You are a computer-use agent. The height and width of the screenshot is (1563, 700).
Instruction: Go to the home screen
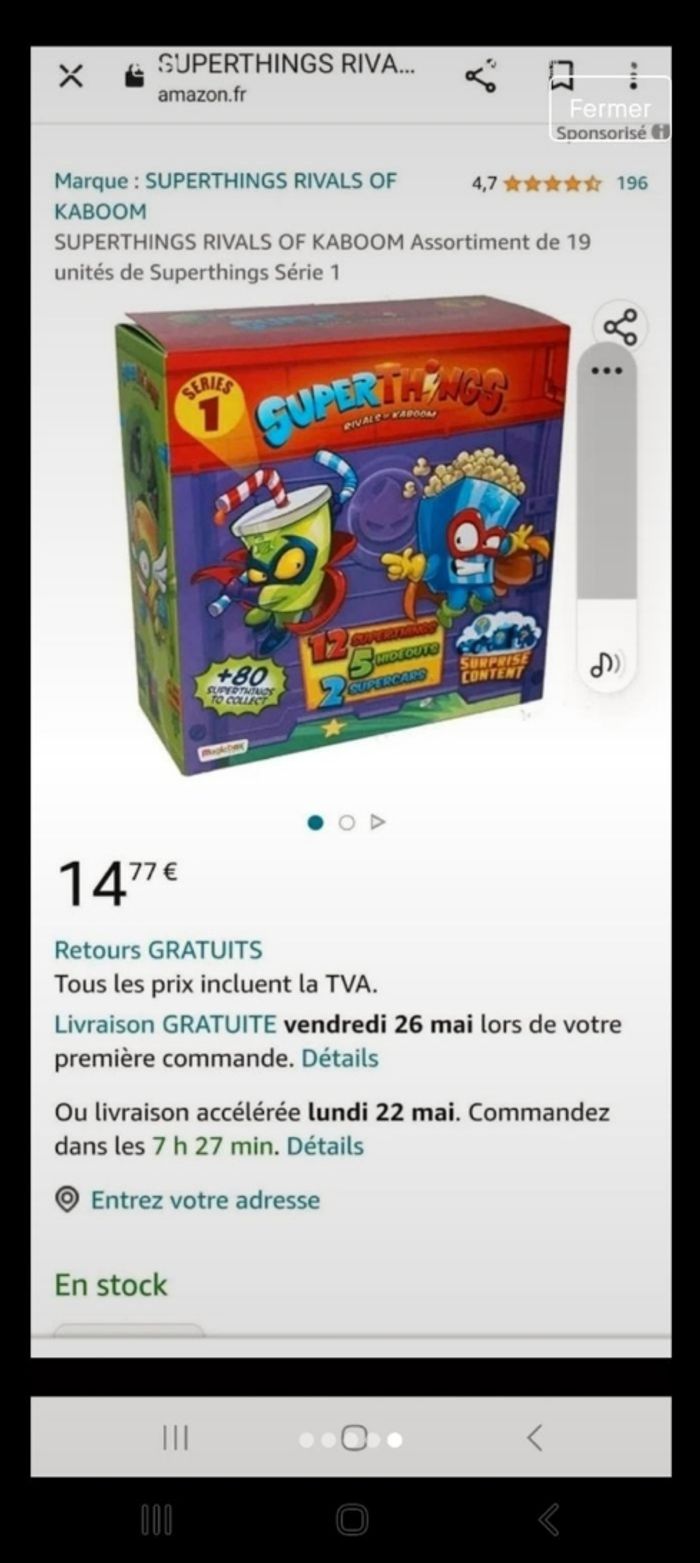point(352,1520)
